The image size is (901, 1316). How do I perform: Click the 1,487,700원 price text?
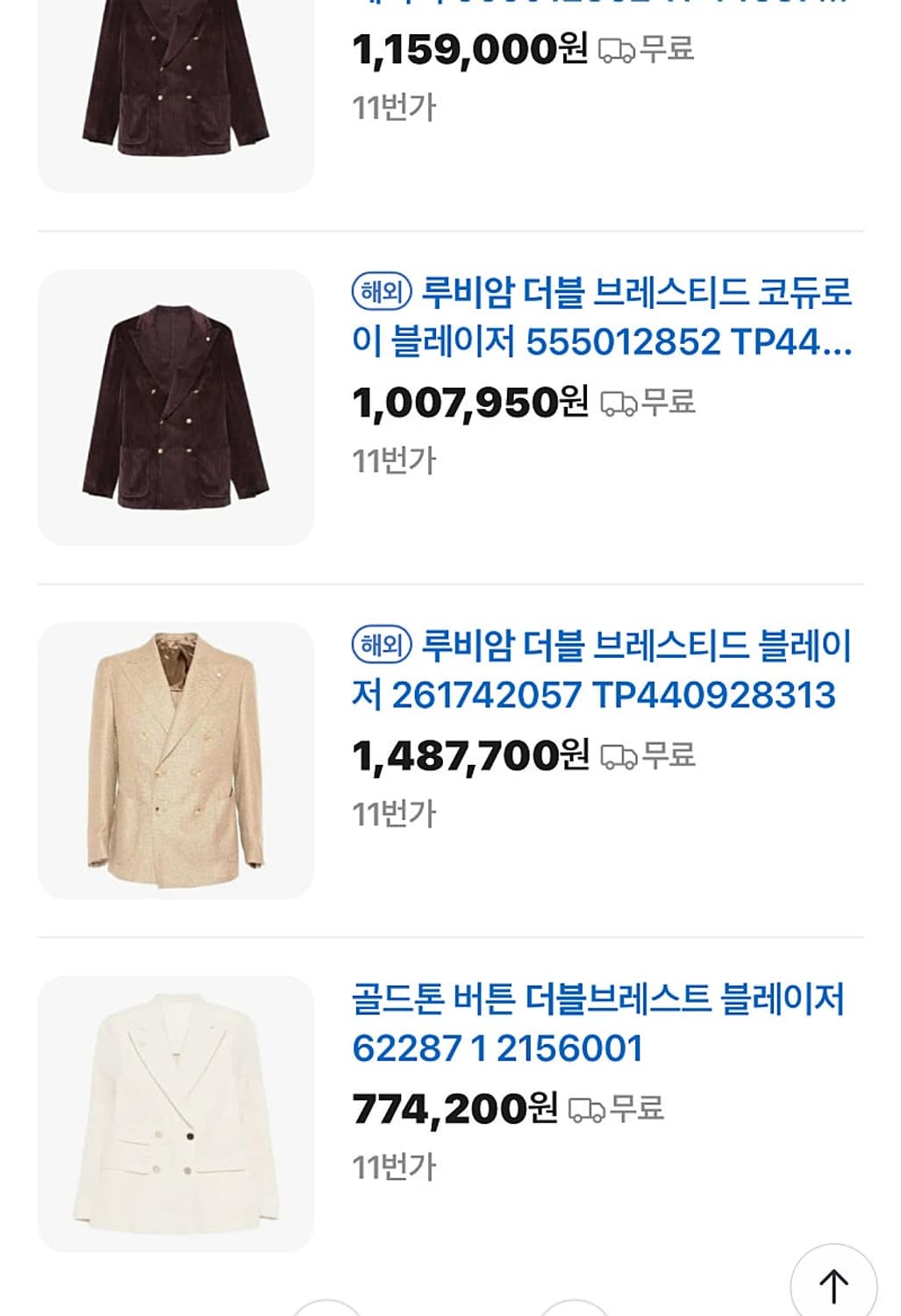tap(468, 755)
